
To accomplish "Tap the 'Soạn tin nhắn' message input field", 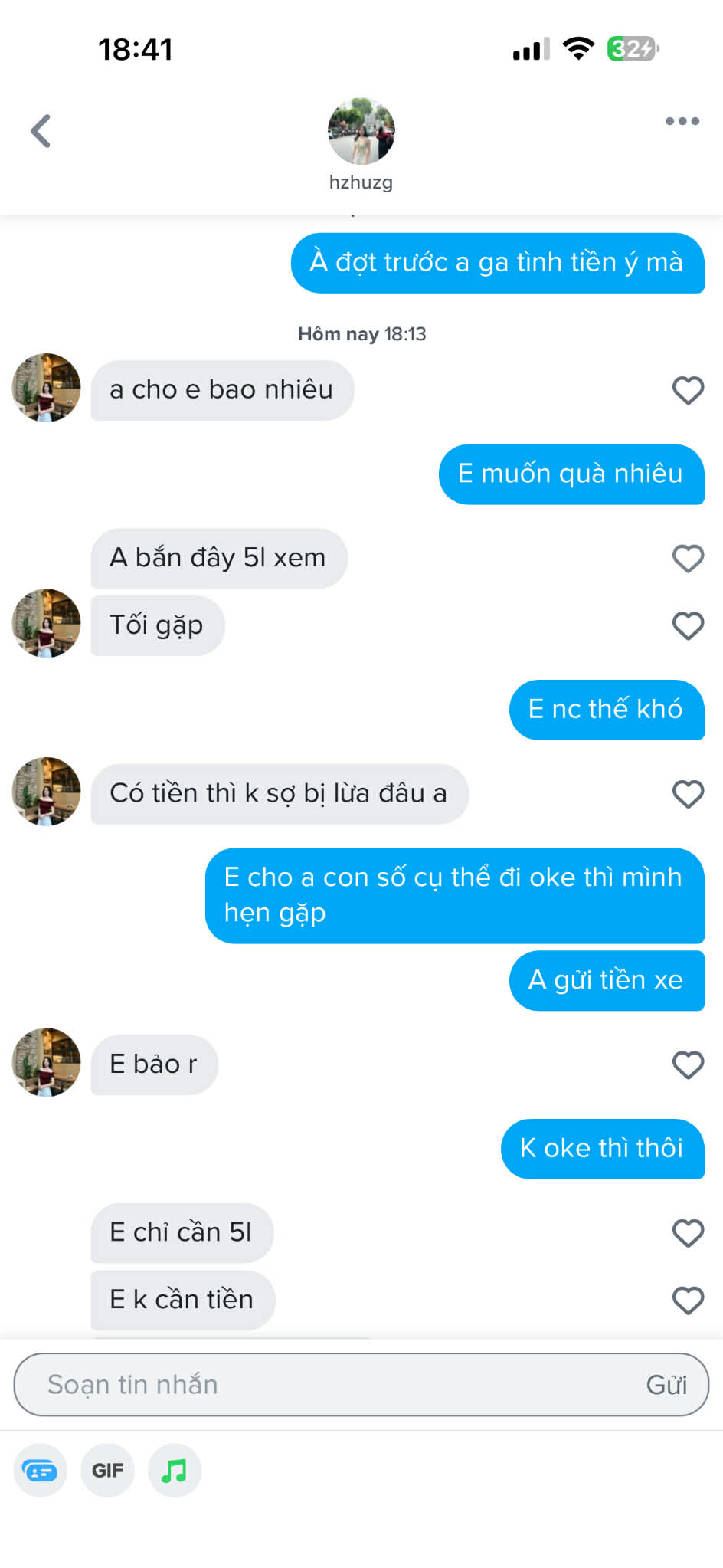I will (306, 1384).
